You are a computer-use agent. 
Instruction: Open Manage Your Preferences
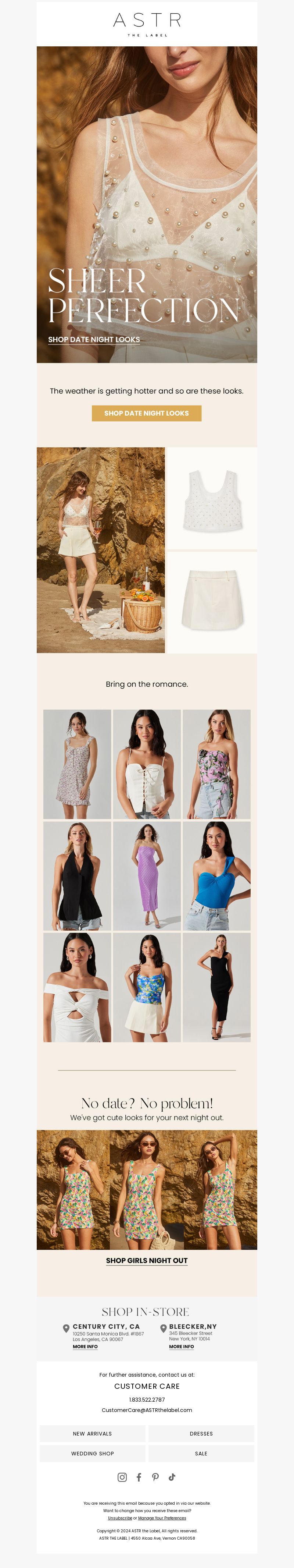tap(162, 1518)
